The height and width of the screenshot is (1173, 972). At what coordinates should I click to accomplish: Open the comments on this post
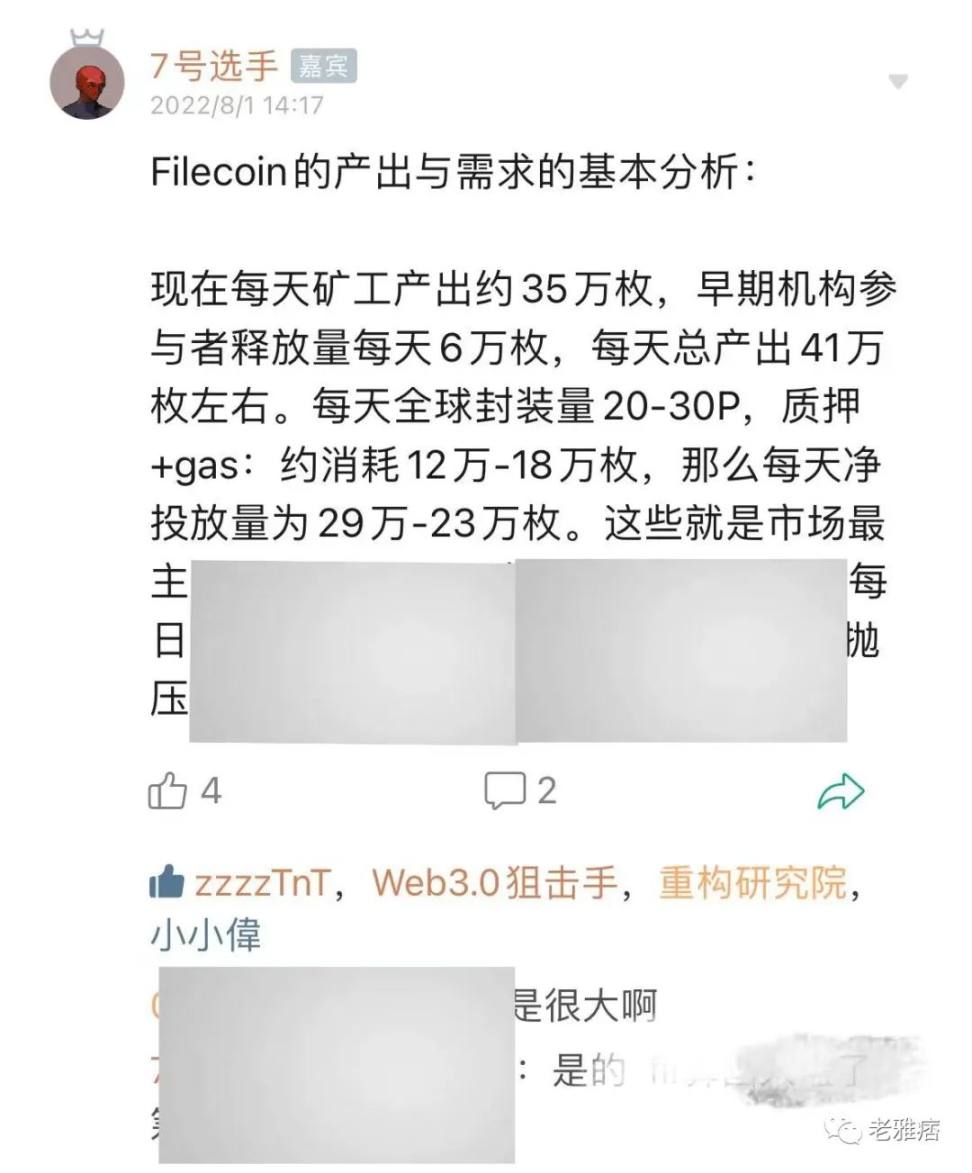click(x=505, y=792)
